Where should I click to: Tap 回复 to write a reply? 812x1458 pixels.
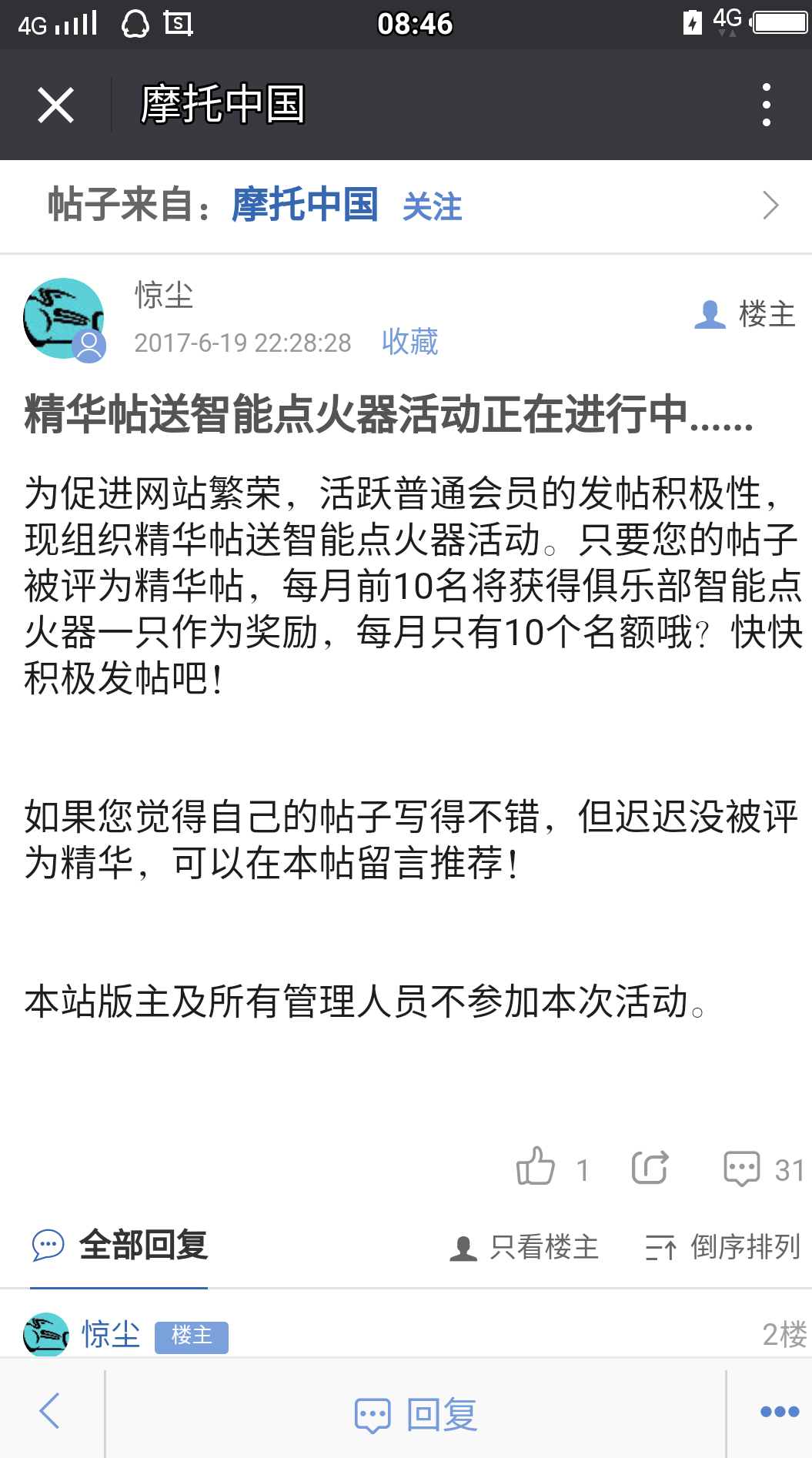click(x=416, y=1414)
